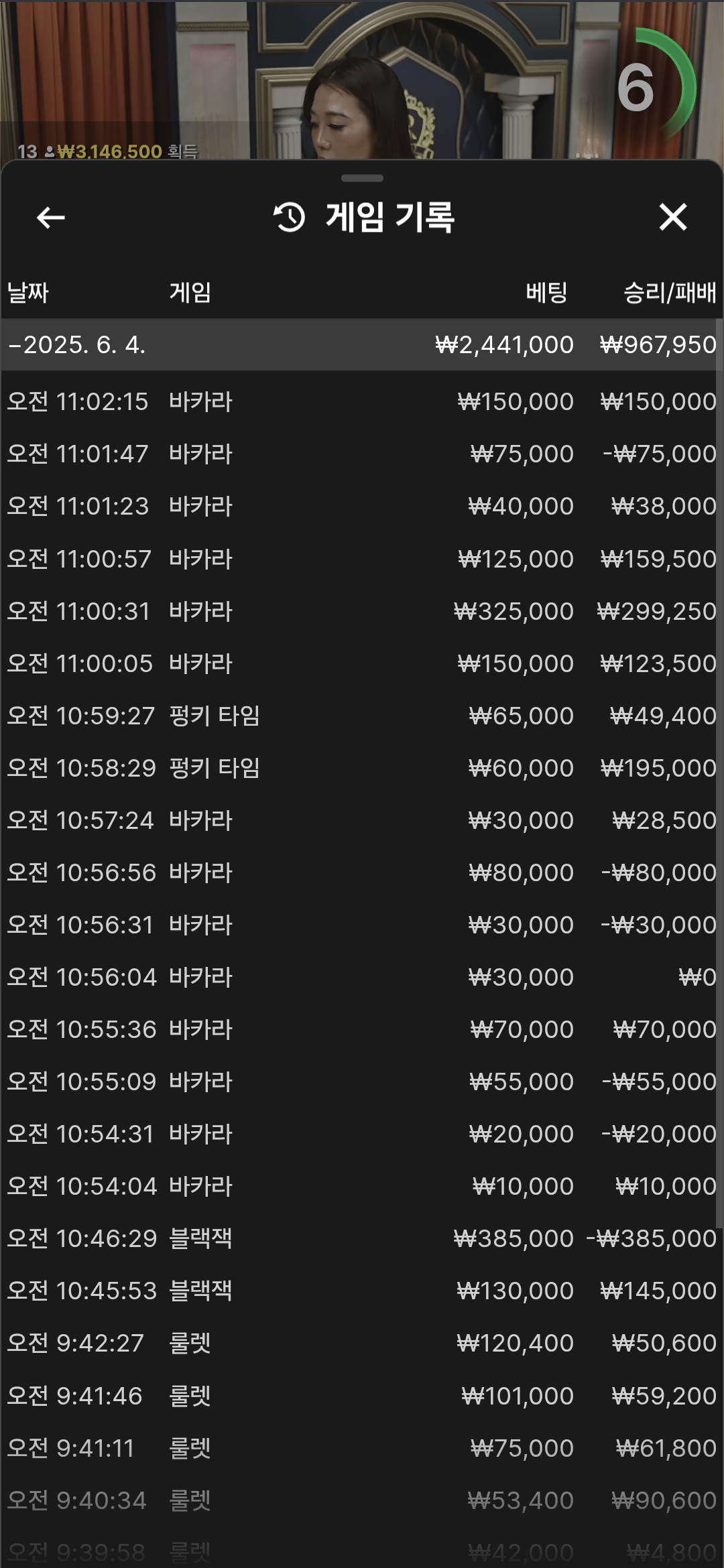The height and width of the screenshot is (1568, 724).
Task: Close the game history panel
Action: 672,217
